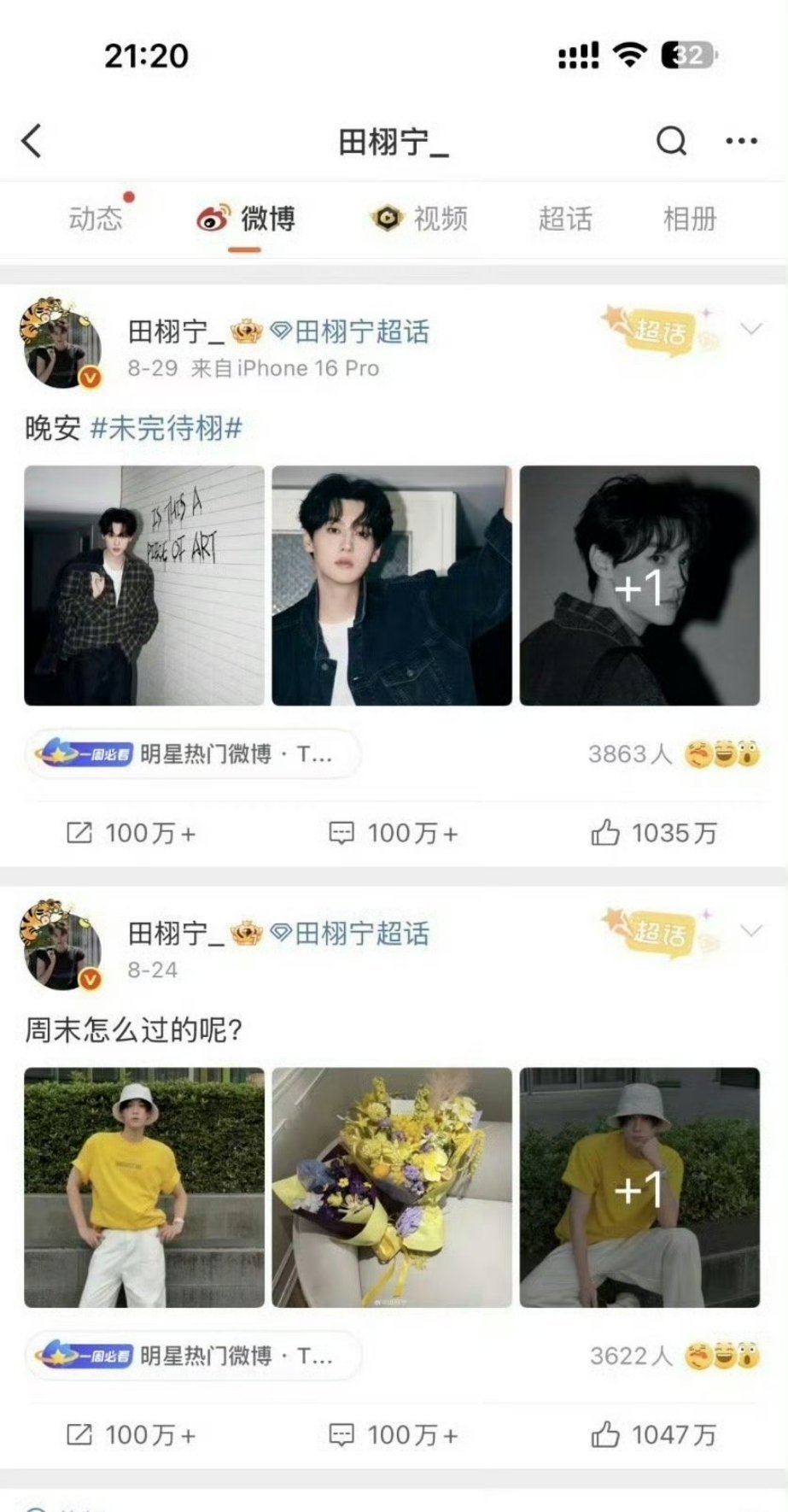Open the +1 denim photo thumbnail
This screenshot has width=788, height=1512.
(639, 584)
